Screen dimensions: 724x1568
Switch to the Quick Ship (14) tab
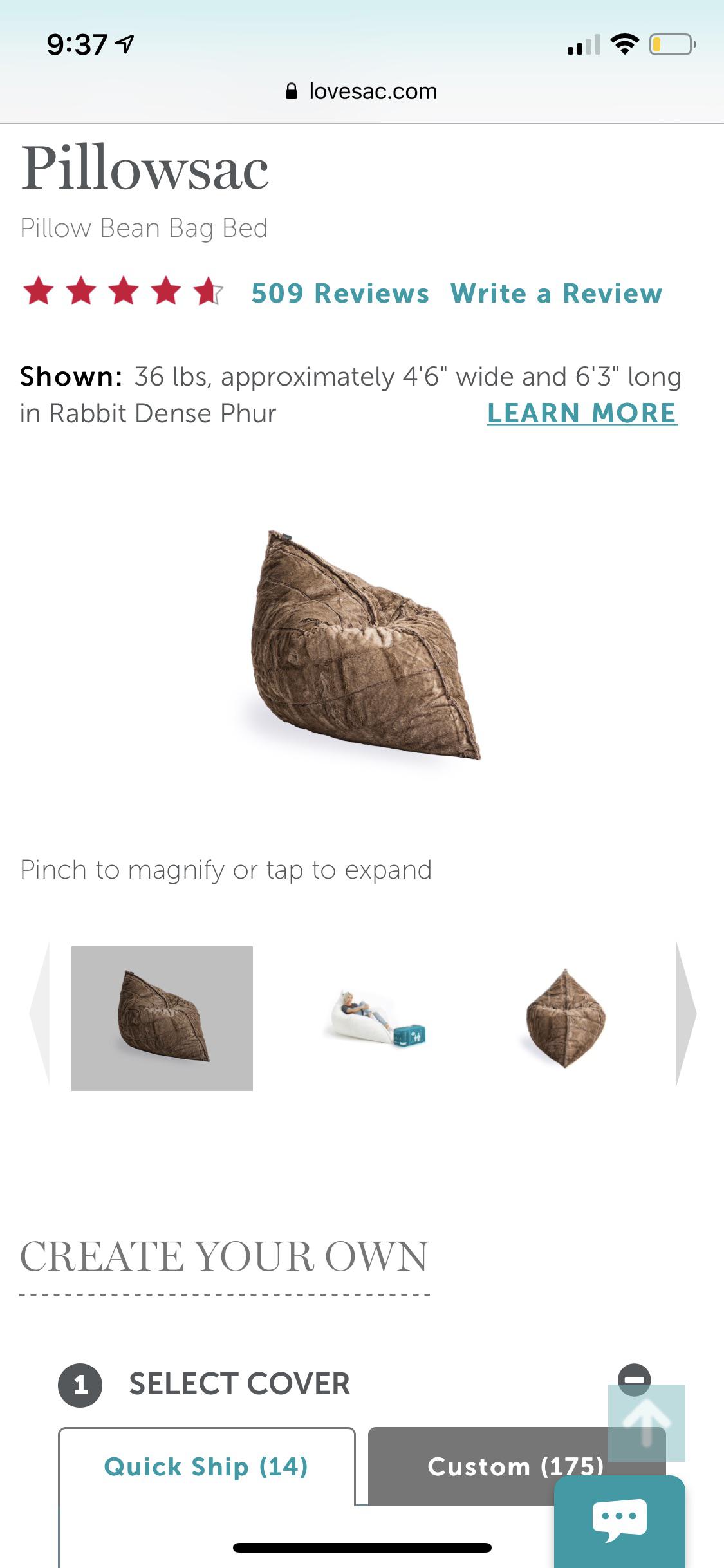[x=206, y=1466]
